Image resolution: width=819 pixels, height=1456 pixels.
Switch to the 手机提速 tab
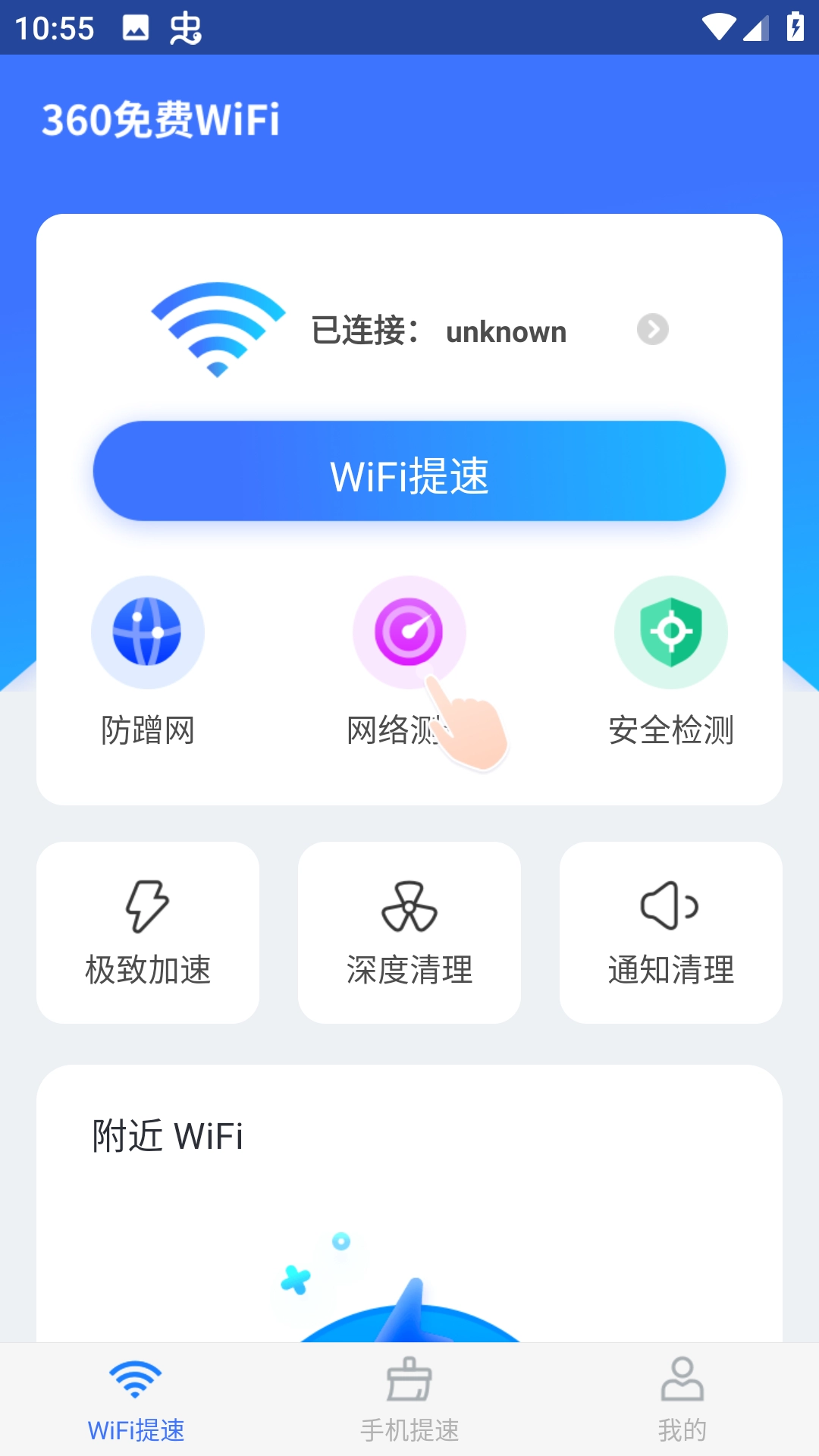(x=409, y=1400)
